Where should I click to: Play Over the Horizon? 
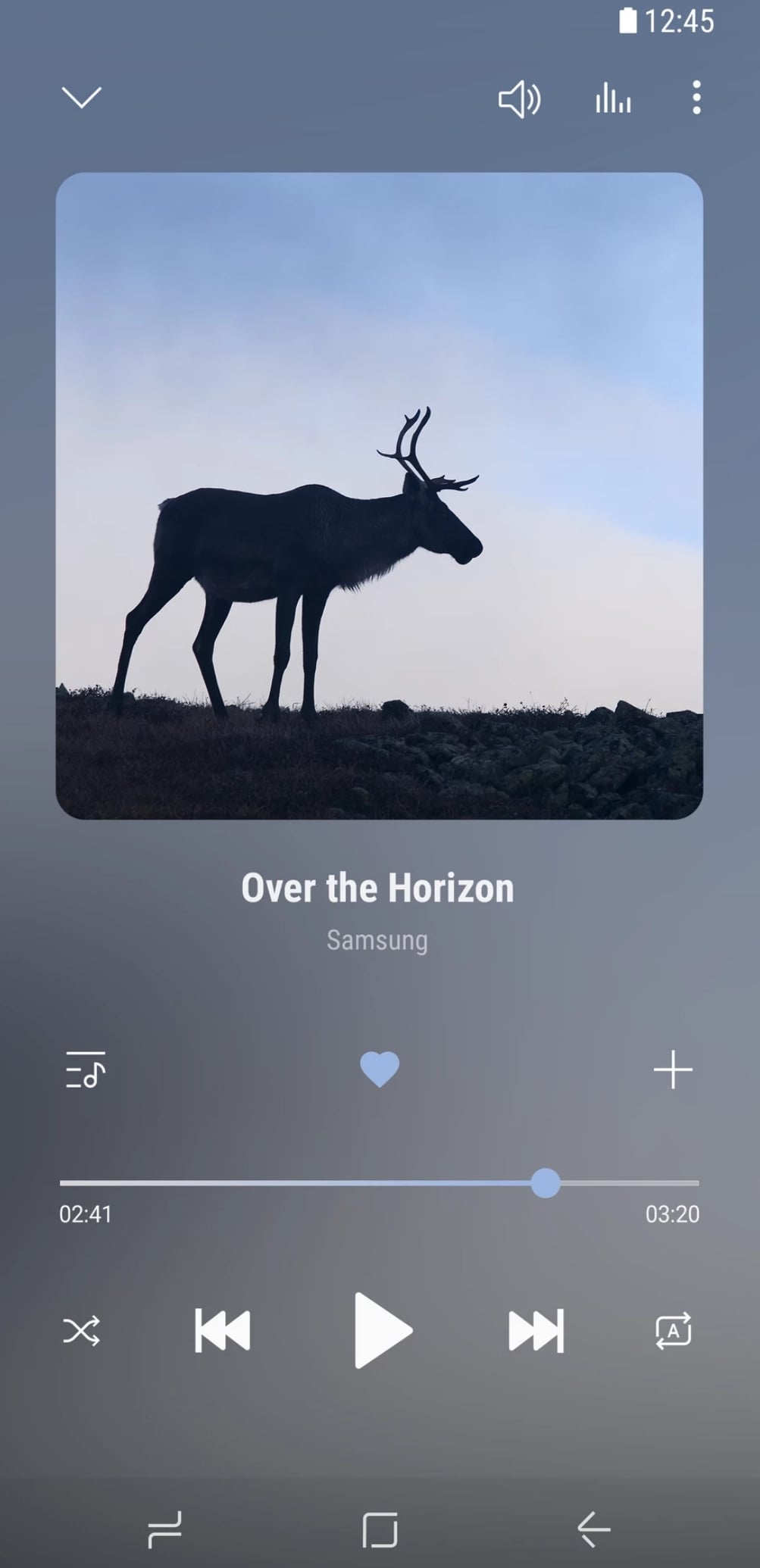[x=382, y=1331]
